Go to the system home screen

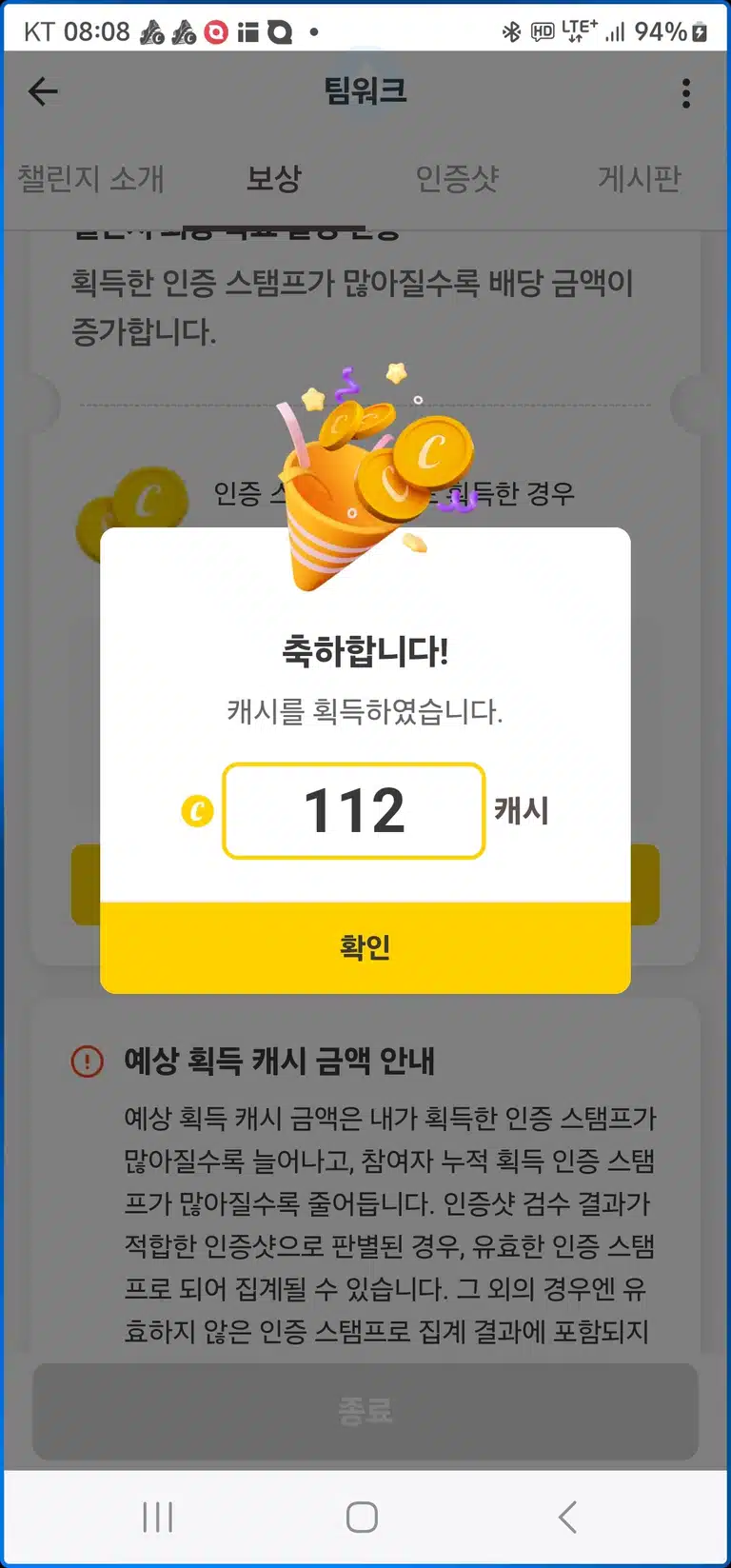point(362,1517)
